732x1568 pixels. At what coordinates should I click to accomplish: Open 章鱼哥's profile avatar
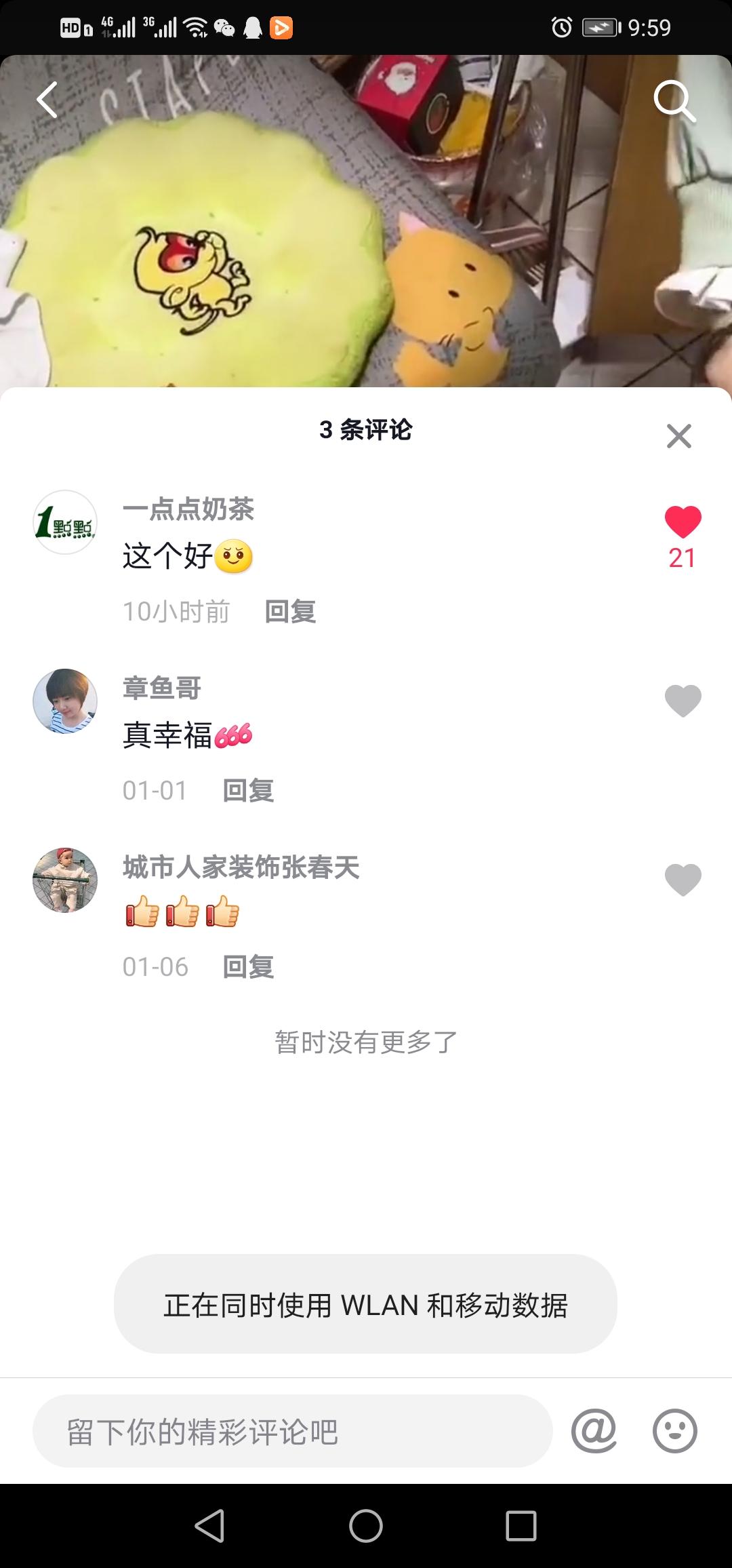coord(65,701)
